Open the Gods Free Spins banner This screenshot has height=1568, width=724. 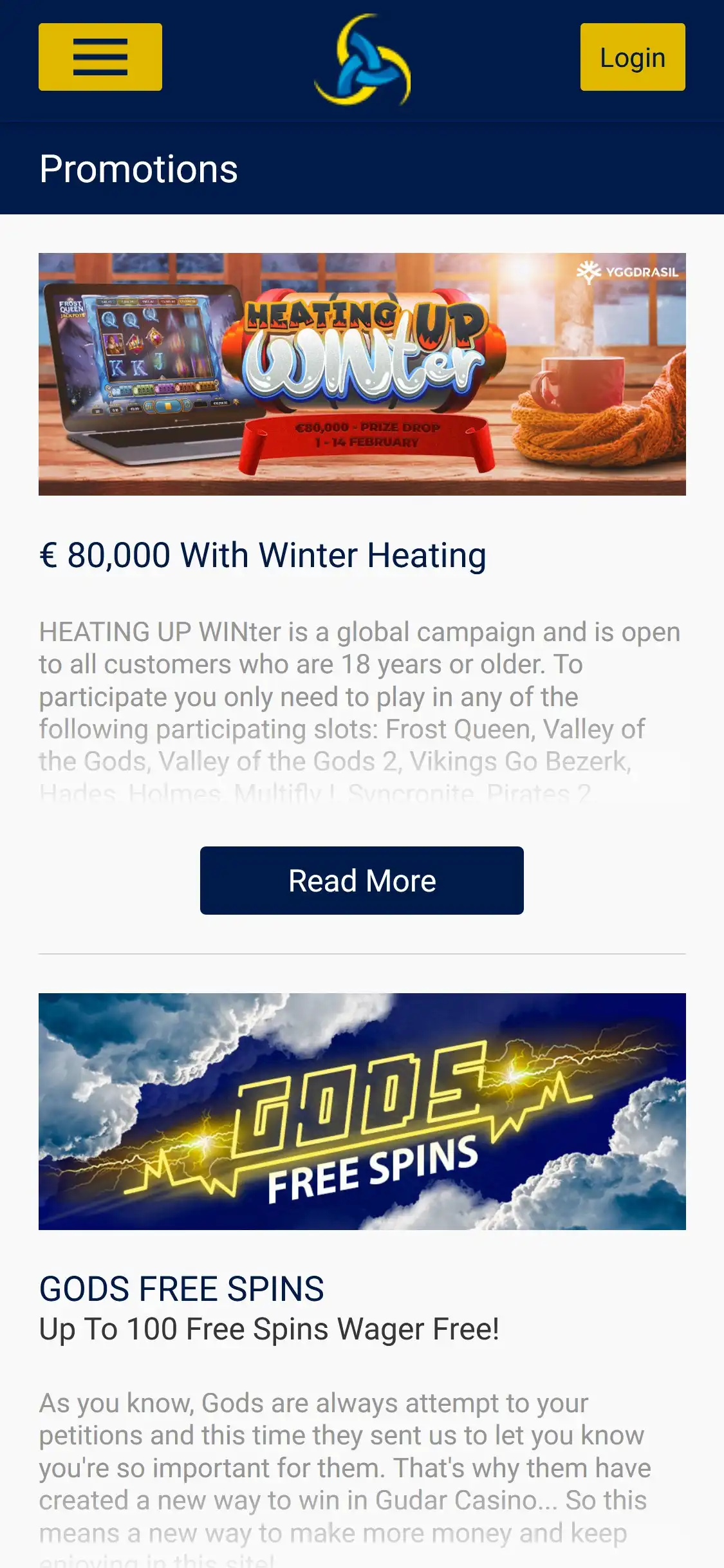pyautogui.click(x=362, y=1111)
